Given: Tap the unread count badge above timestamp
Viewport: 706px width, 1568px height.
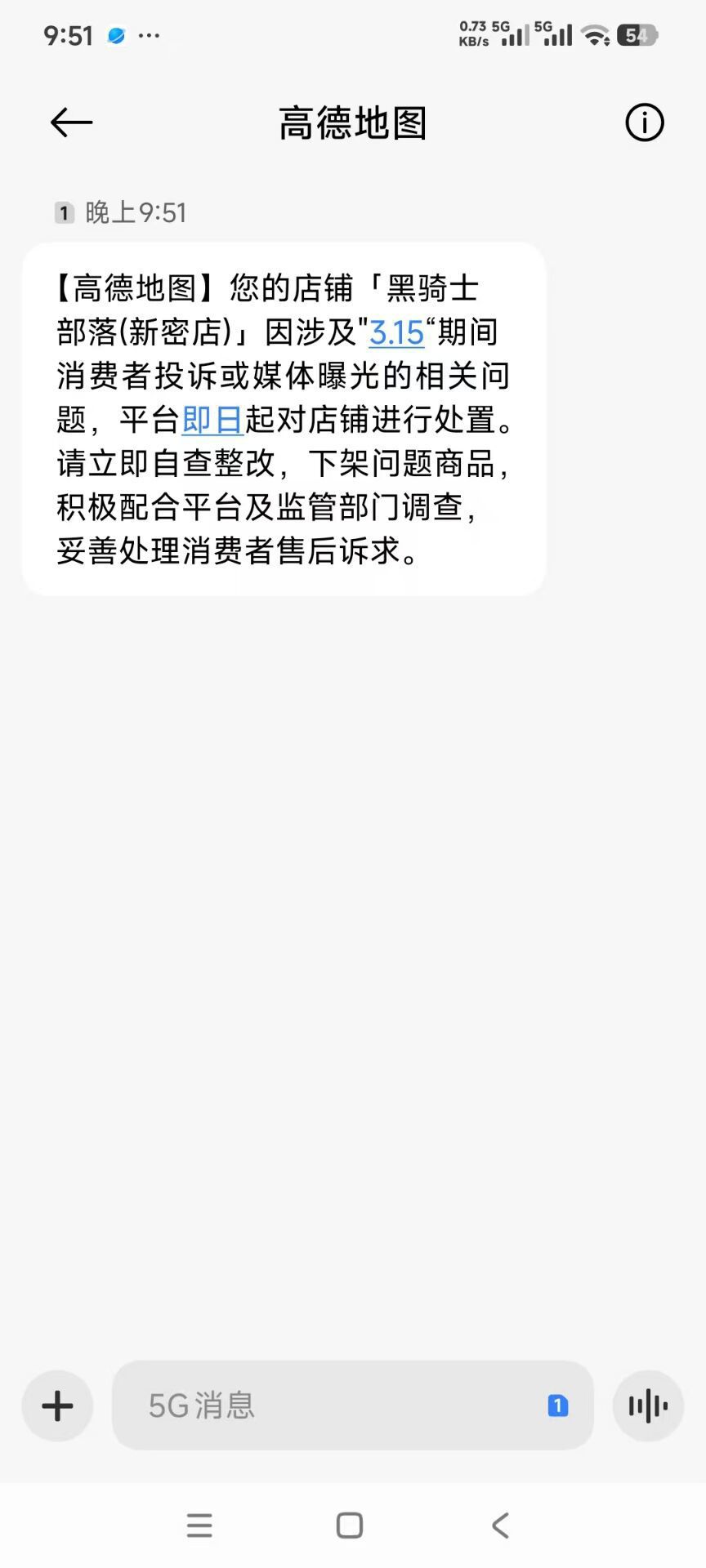Looking at the screenshot, I should point(62,212).
